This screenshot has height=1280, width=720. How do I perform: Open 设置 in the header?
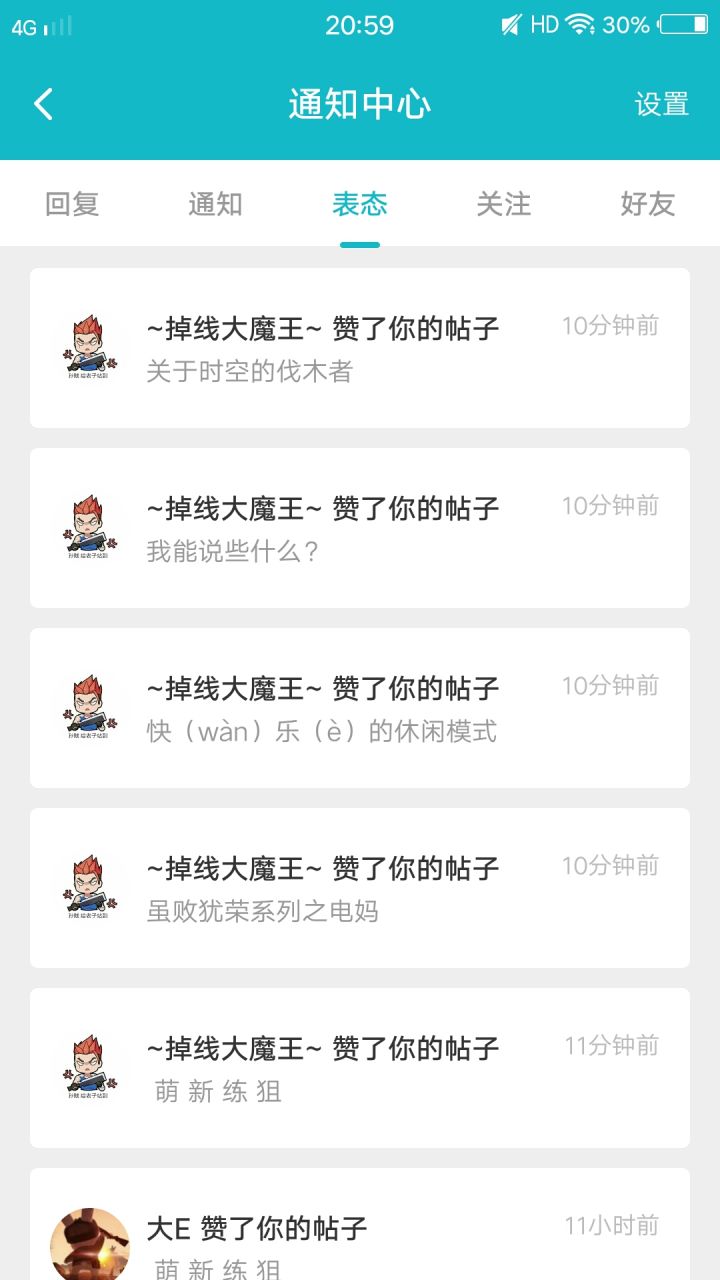point(662,104)
